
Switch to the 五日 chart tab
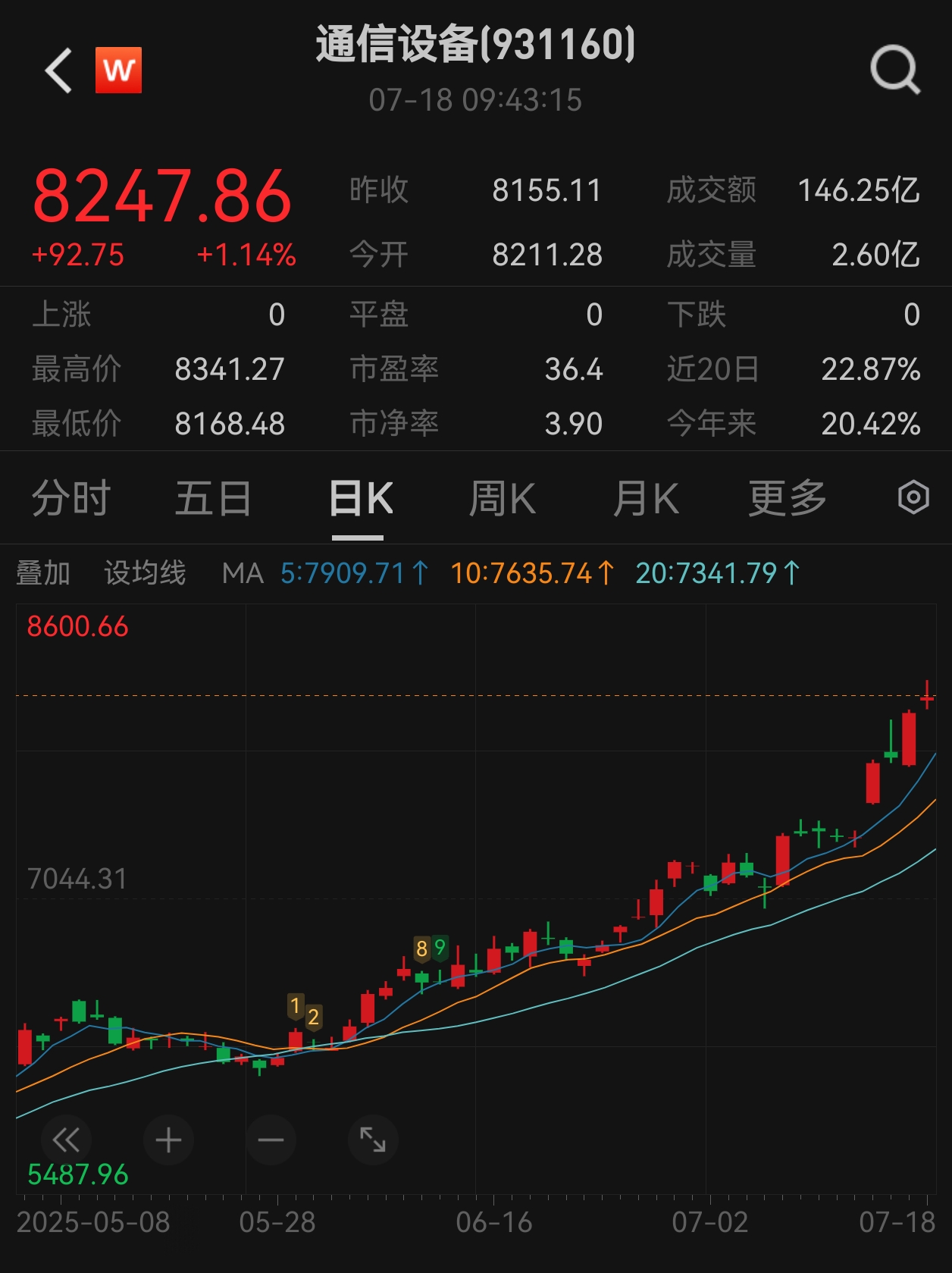tap(213, 499)
